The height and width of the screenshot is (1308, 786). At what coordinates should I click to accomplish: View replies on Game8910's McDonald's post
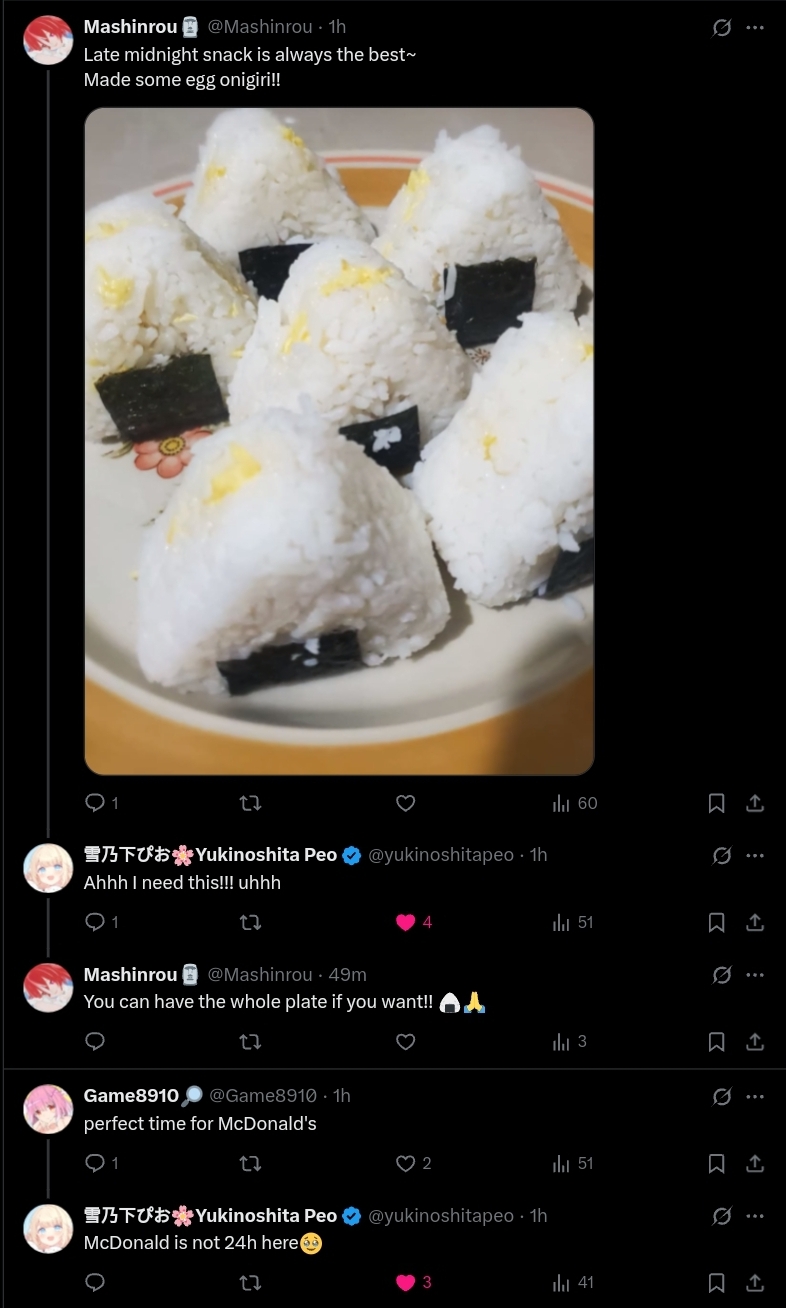click(x=95, y=1163)
